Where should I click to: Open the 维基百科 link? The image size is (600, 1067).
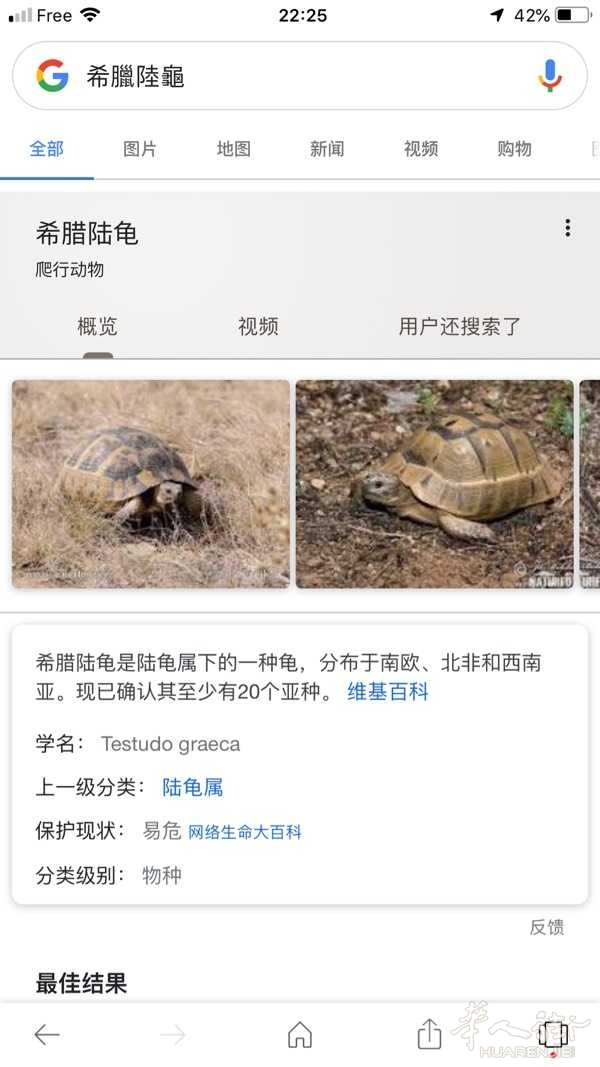pos(388,691)
